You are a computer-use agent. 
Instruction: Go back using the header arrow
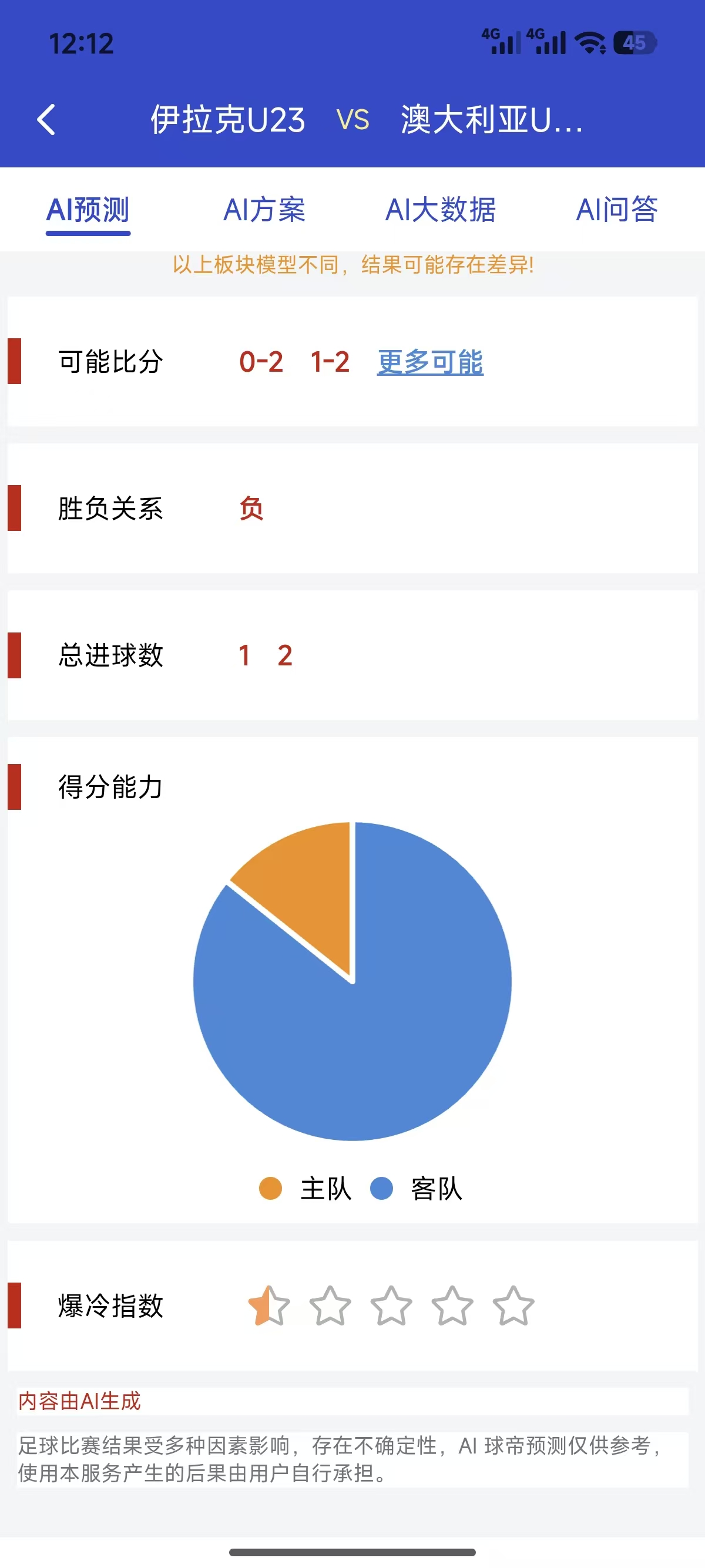tap(47, 119)
